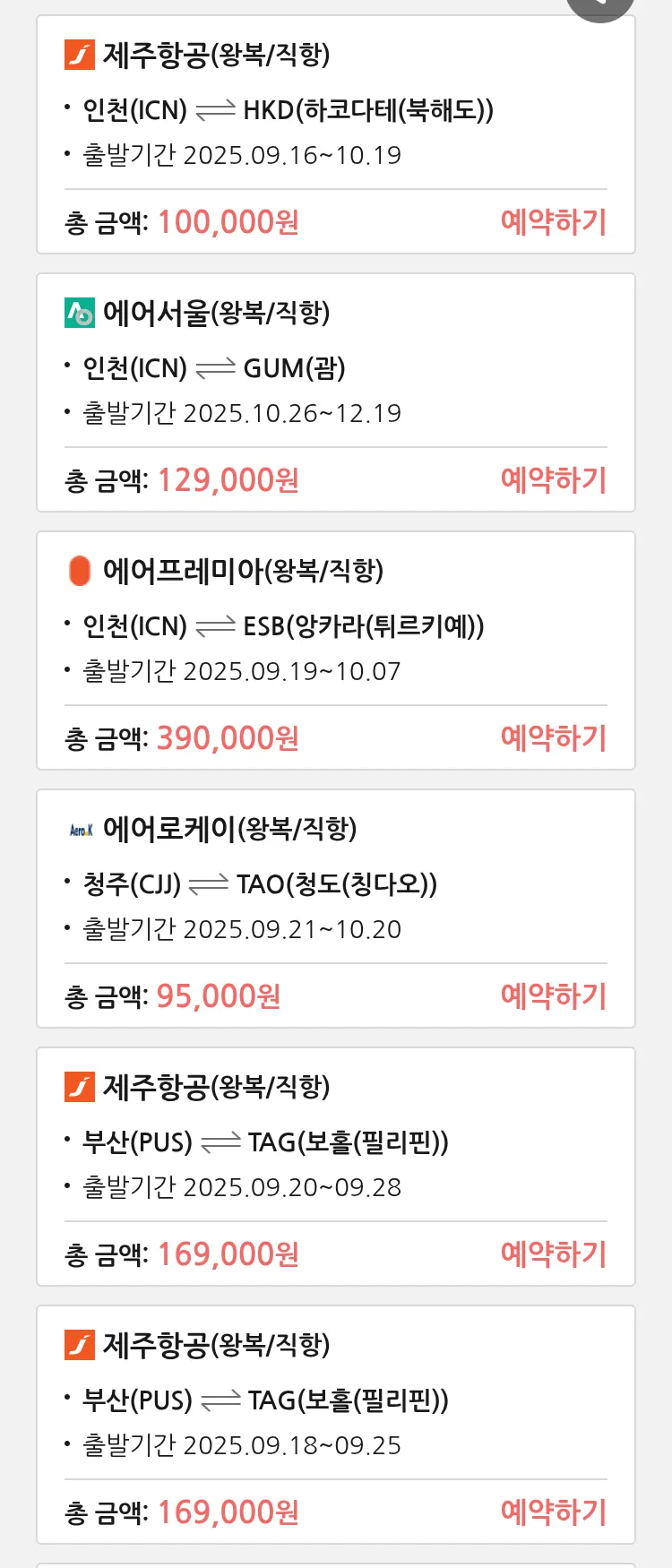Click the partially visible card at the bottom
The image size is (672, 1568).
(336, 1562)
